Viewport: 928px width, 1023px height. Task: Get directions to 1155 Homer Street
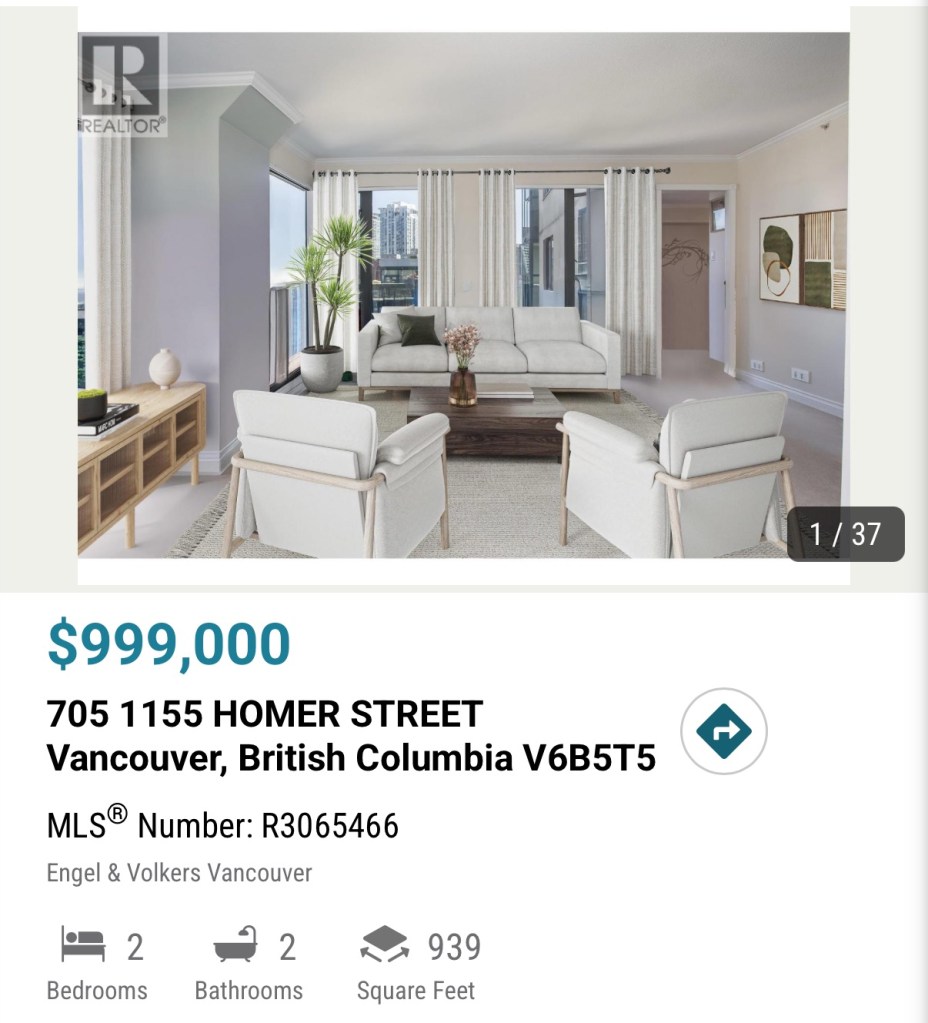pos(723,732)
